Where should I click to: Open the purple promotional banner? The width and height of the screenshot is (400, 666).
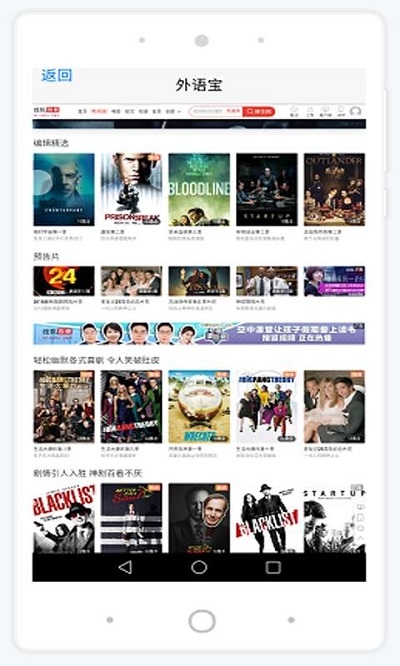pyautogui.click(x=199, y=334)
